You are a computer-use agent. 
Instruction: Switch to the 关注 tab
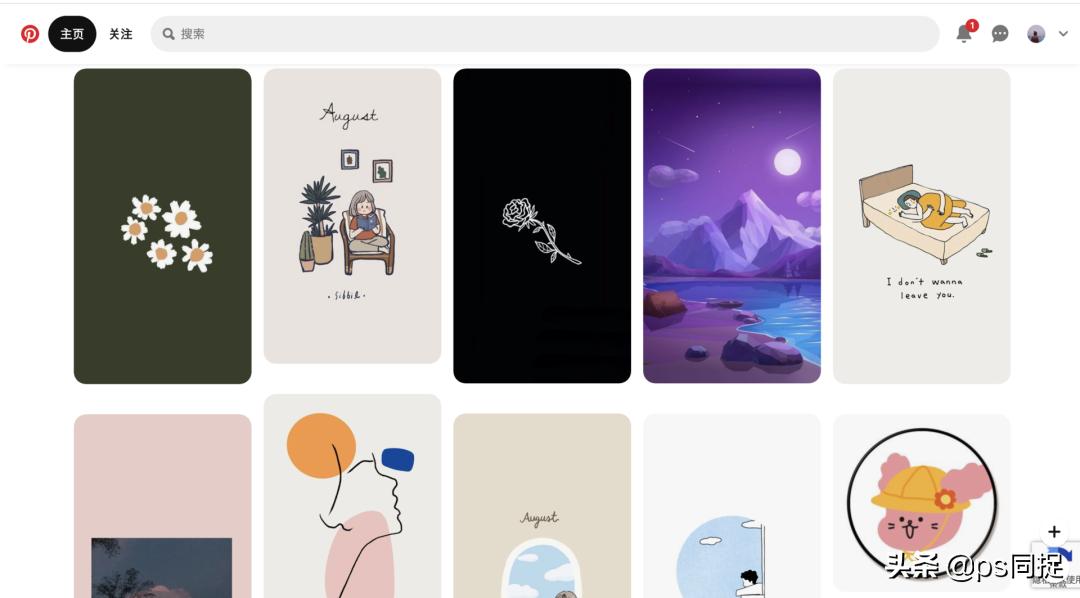coord(121,34)
